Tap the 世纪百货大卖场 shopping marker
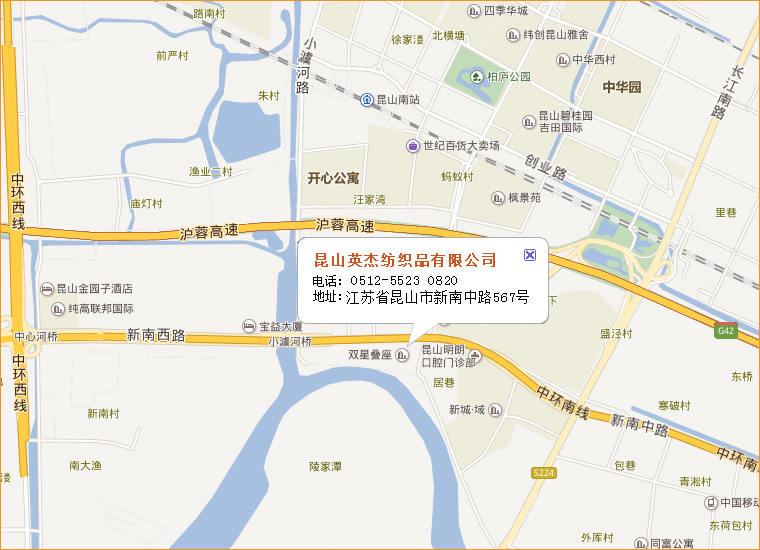Screen dimensions: 760x550 click(x=412, y=146)
